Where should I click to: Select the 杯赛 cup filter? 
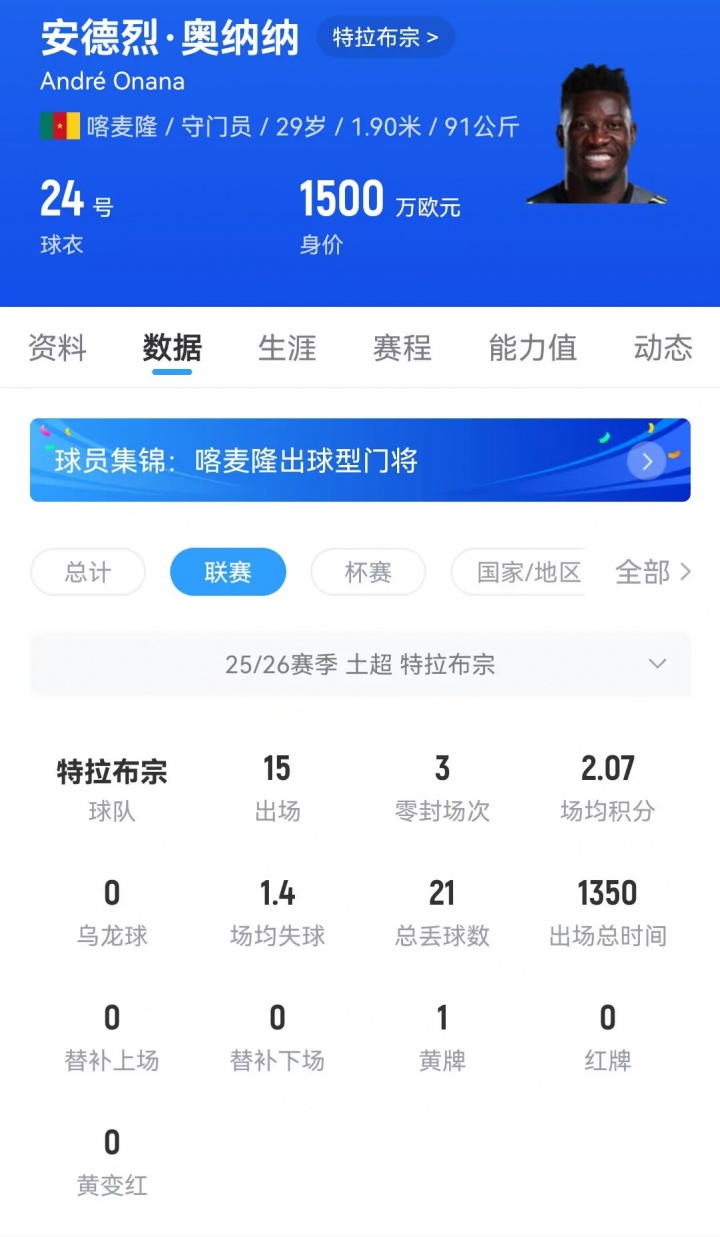368,571
